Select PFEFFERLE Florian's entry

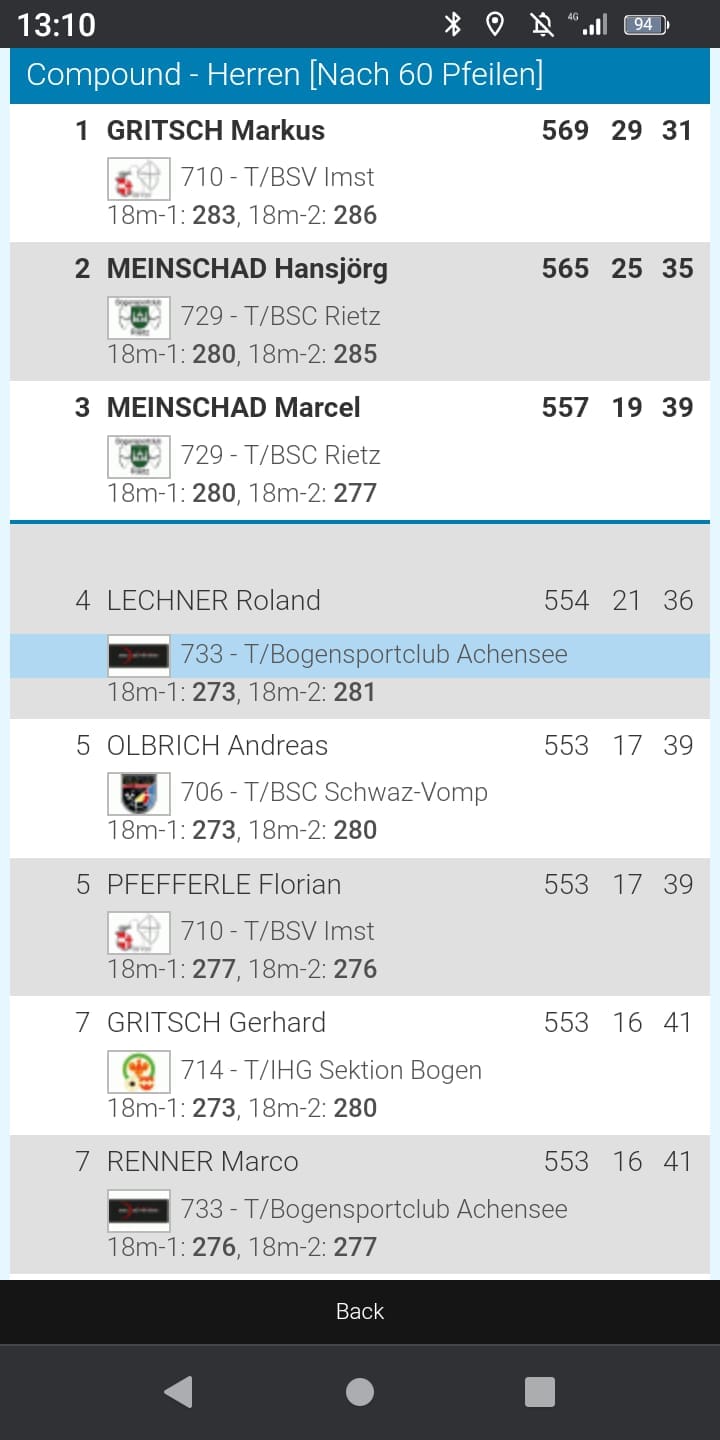(x=360, y=927)
